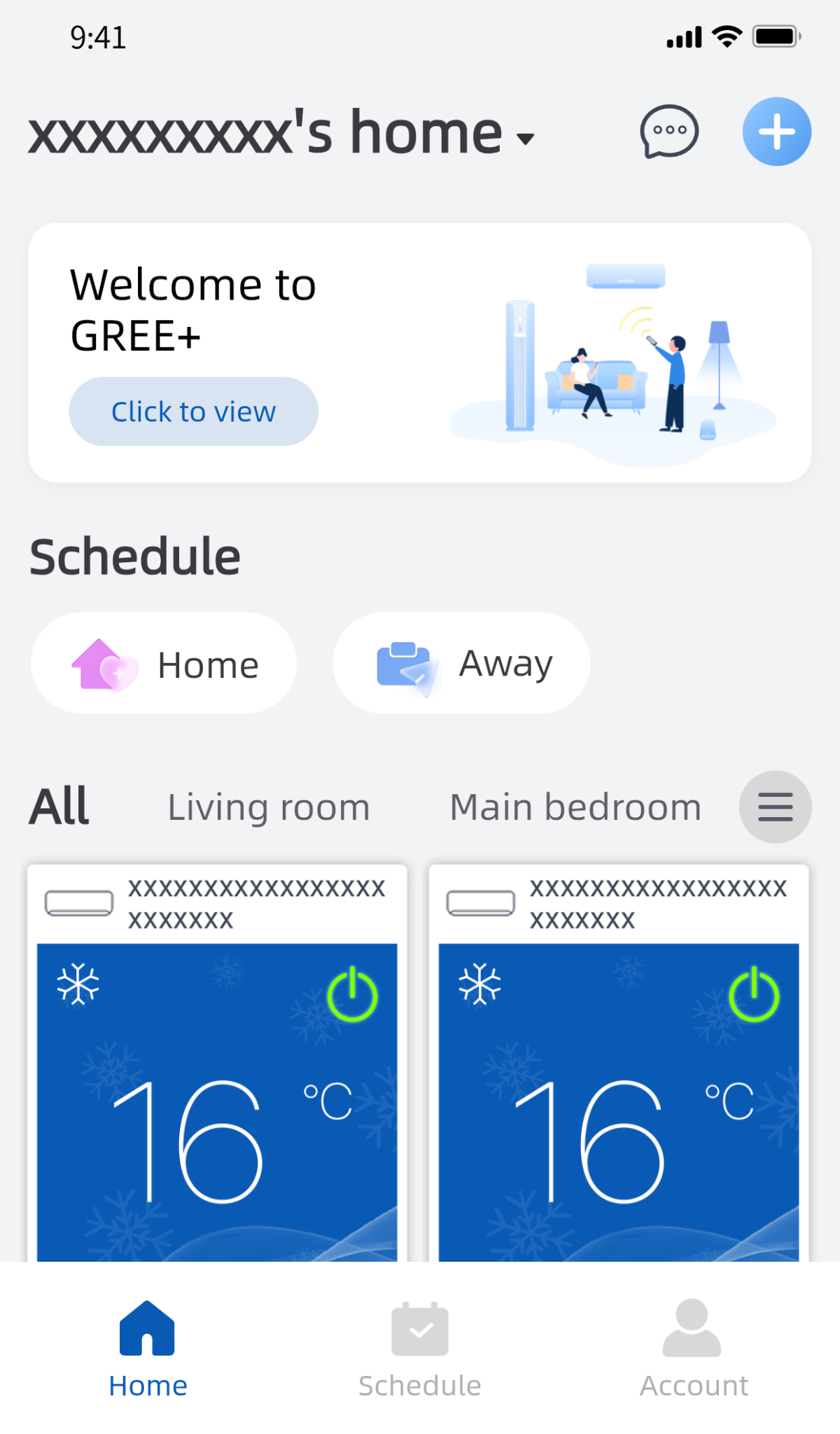Viewport: 840px width, 1434px height.
Task: Open the messages chat bubble icon
Action: [668, 132]
